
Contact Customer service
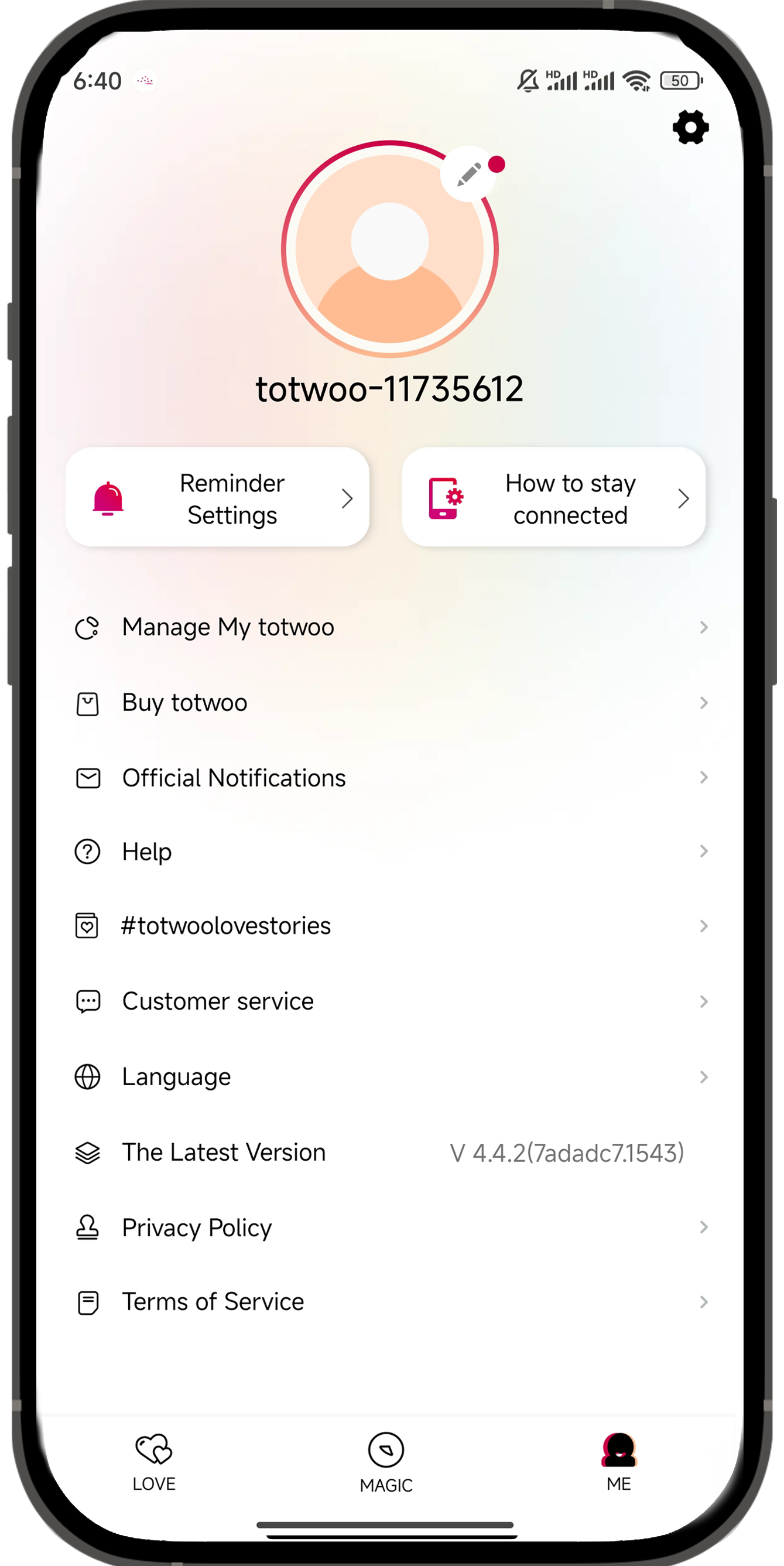tap(389, 1001)
